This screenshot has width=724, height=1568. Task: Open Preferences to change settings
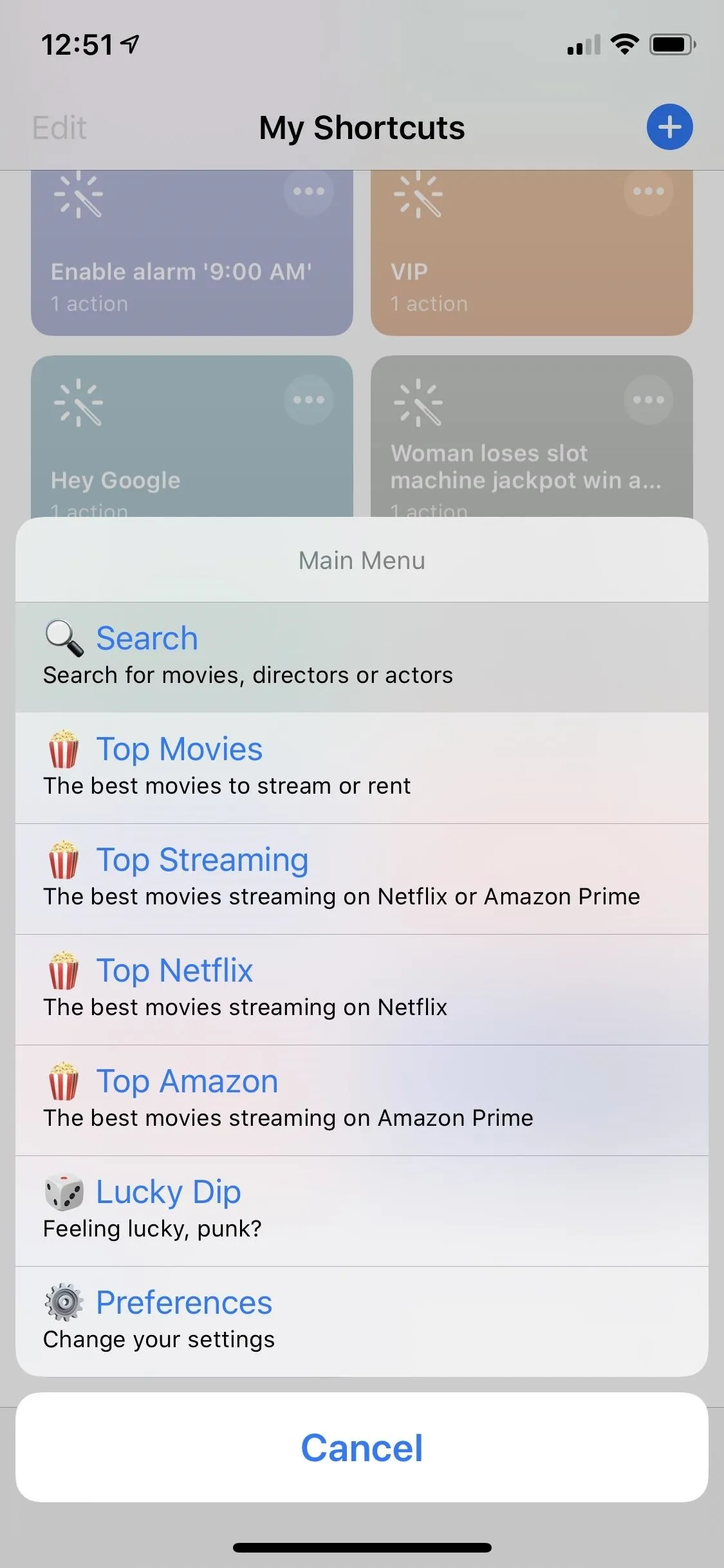[x=362, y=1321]
